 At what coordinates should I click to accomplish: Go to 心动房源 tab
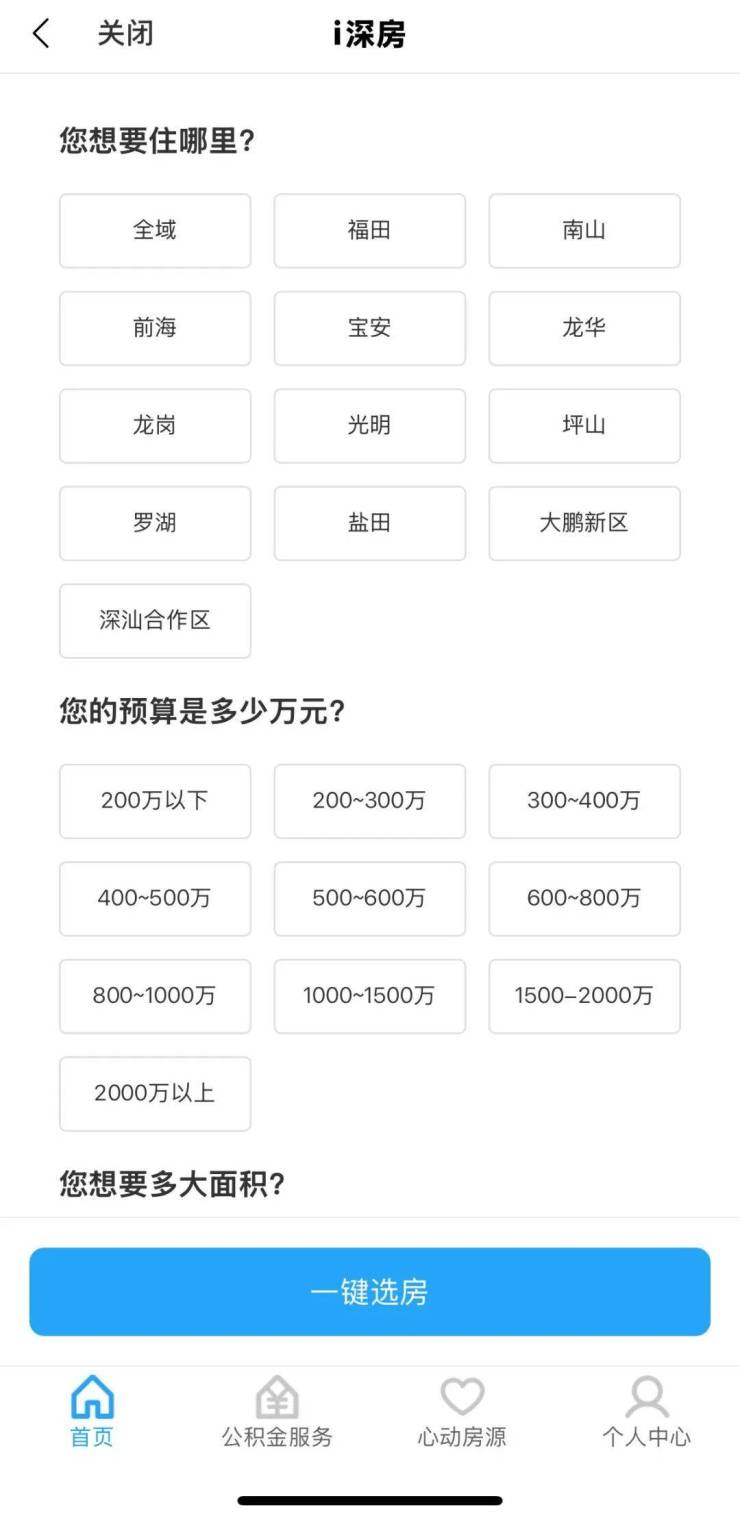pyautogui.click(x=462, y=1412)
